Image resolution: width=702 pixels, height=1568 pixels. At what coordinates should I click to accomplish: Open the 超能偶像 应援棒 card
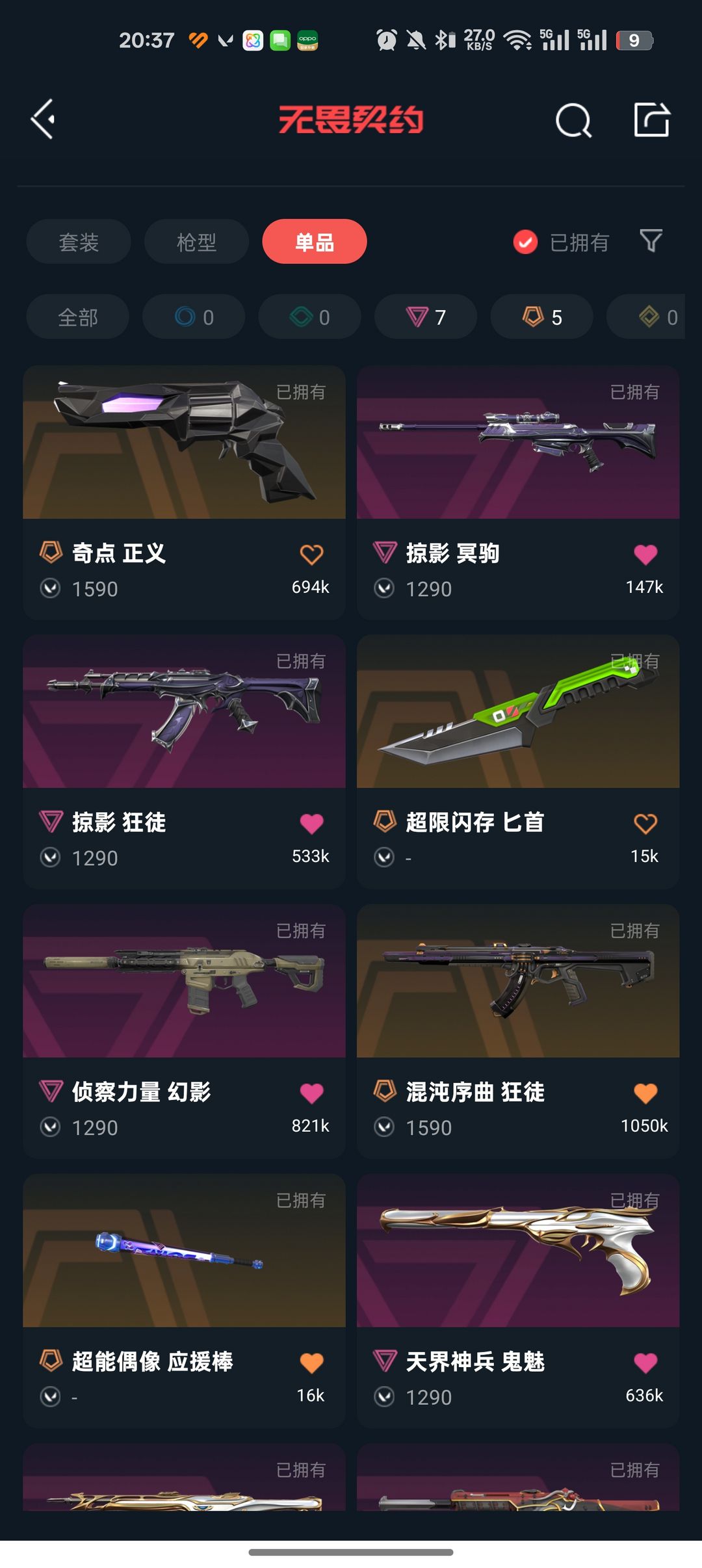coord(184,1301)
